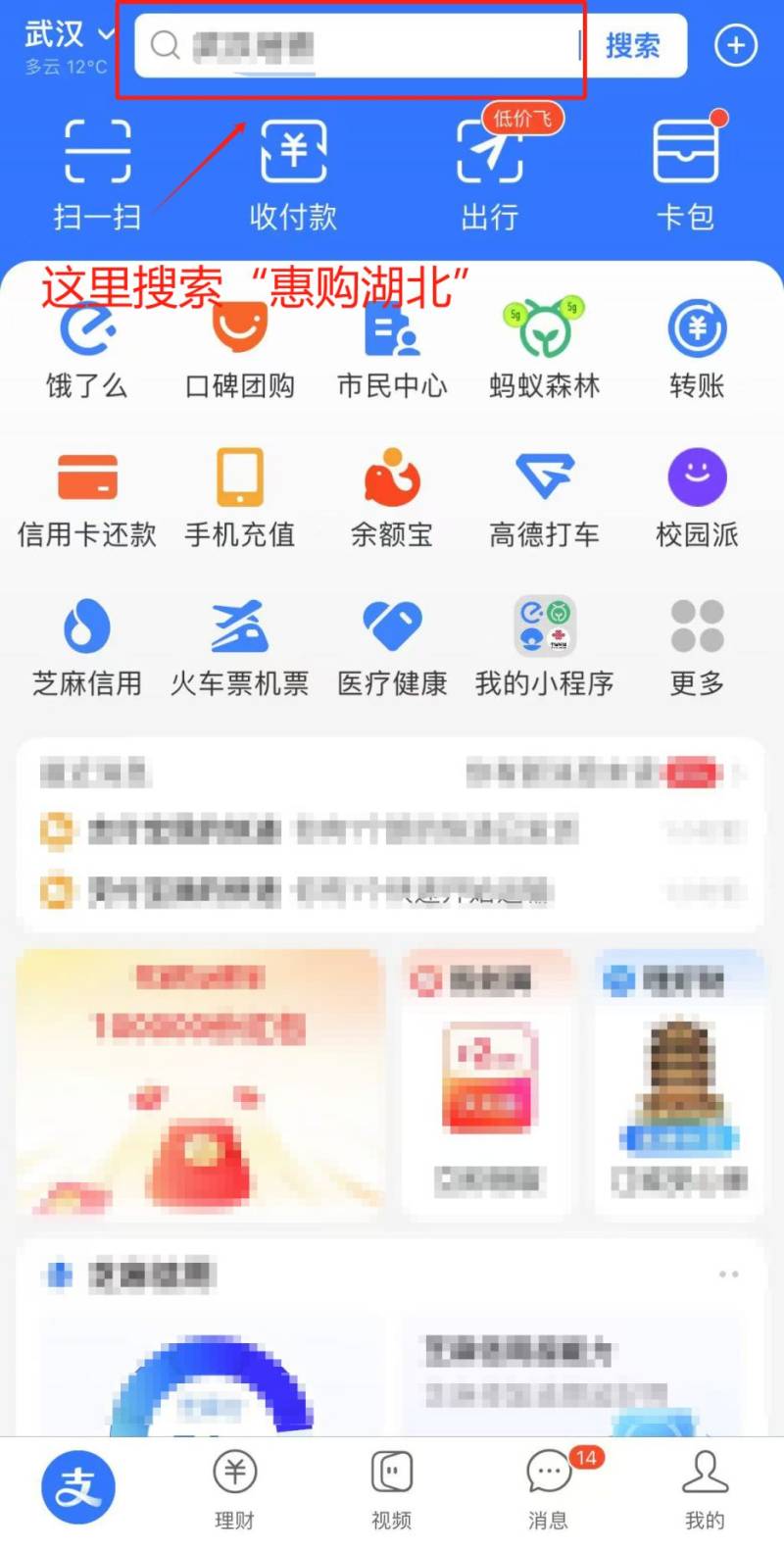Open 芝麻信用 credit score
The width and height of the screenshot is (784, 1551).
point(87,647)
